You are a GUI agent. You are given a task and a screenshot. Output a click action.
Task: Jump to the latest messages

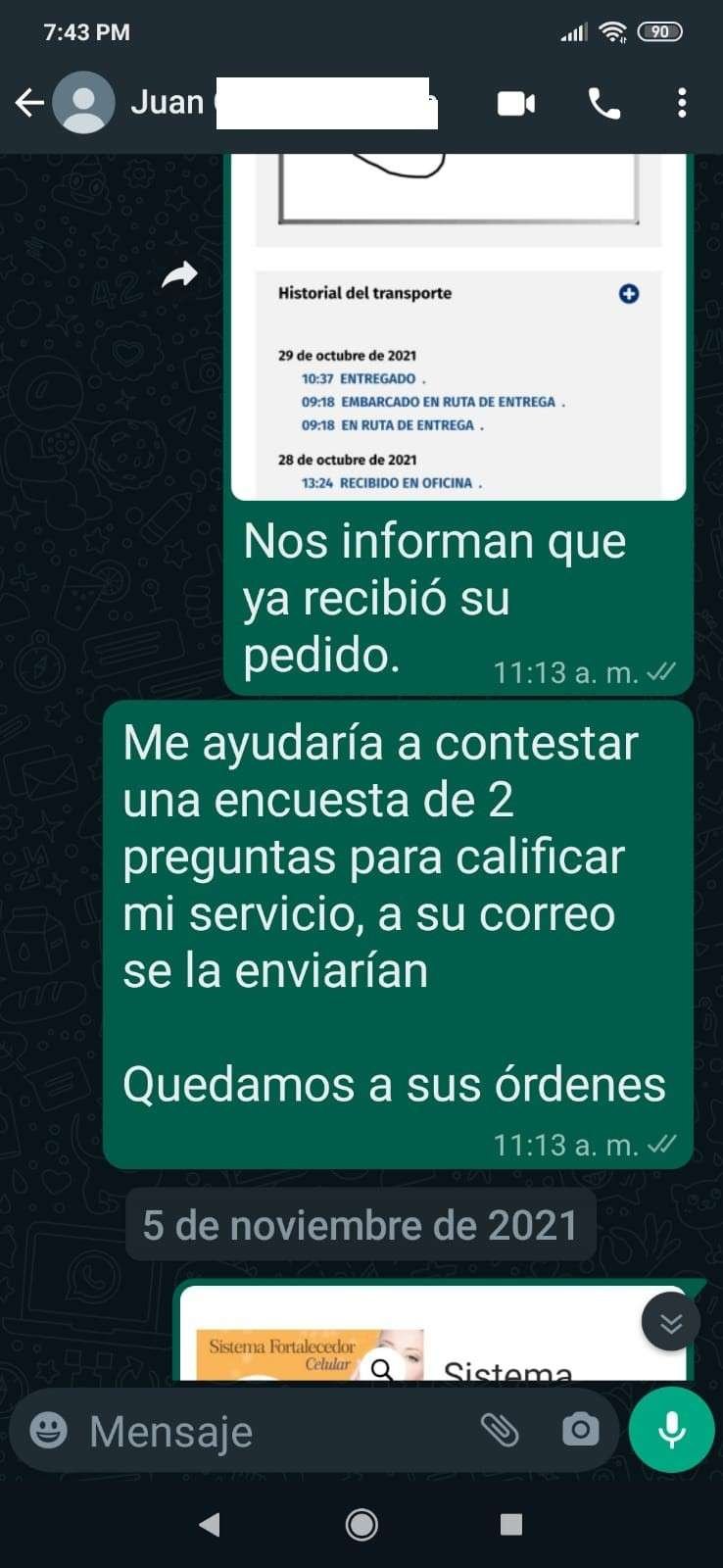click(x=670, y=1321)
